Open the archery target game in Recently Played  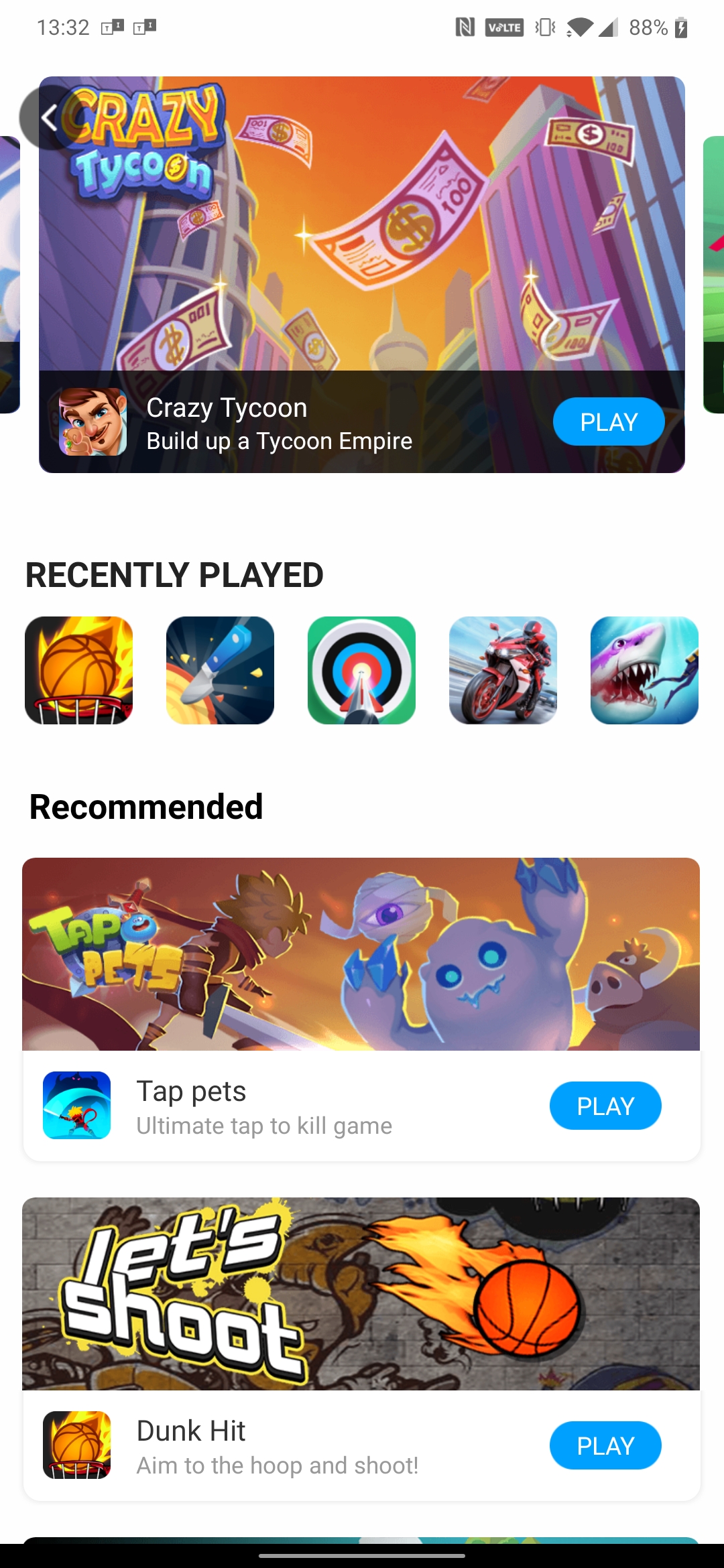362,670
